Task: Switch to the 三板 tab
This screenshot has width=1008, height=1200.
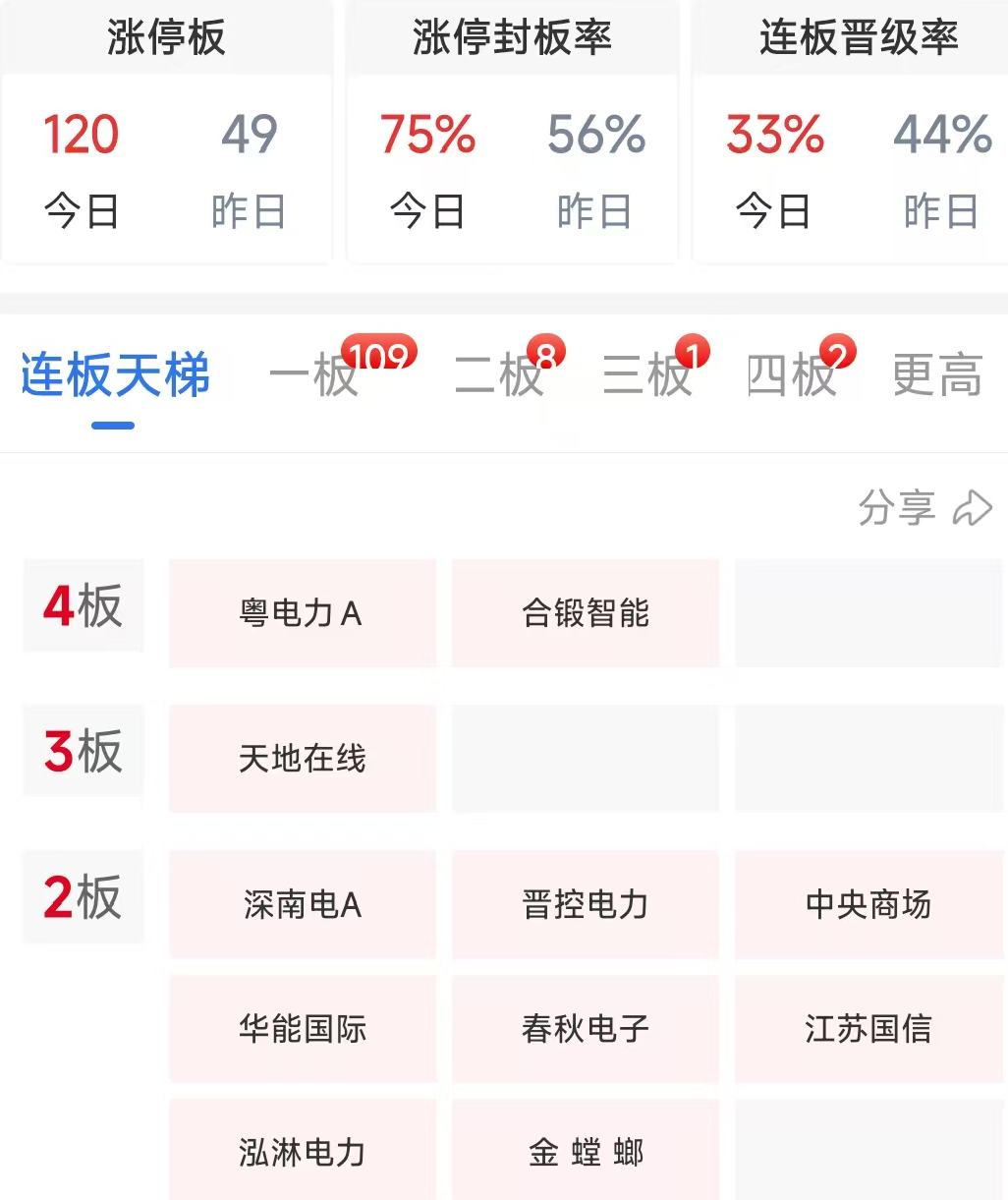Action: tap(647, 376)
